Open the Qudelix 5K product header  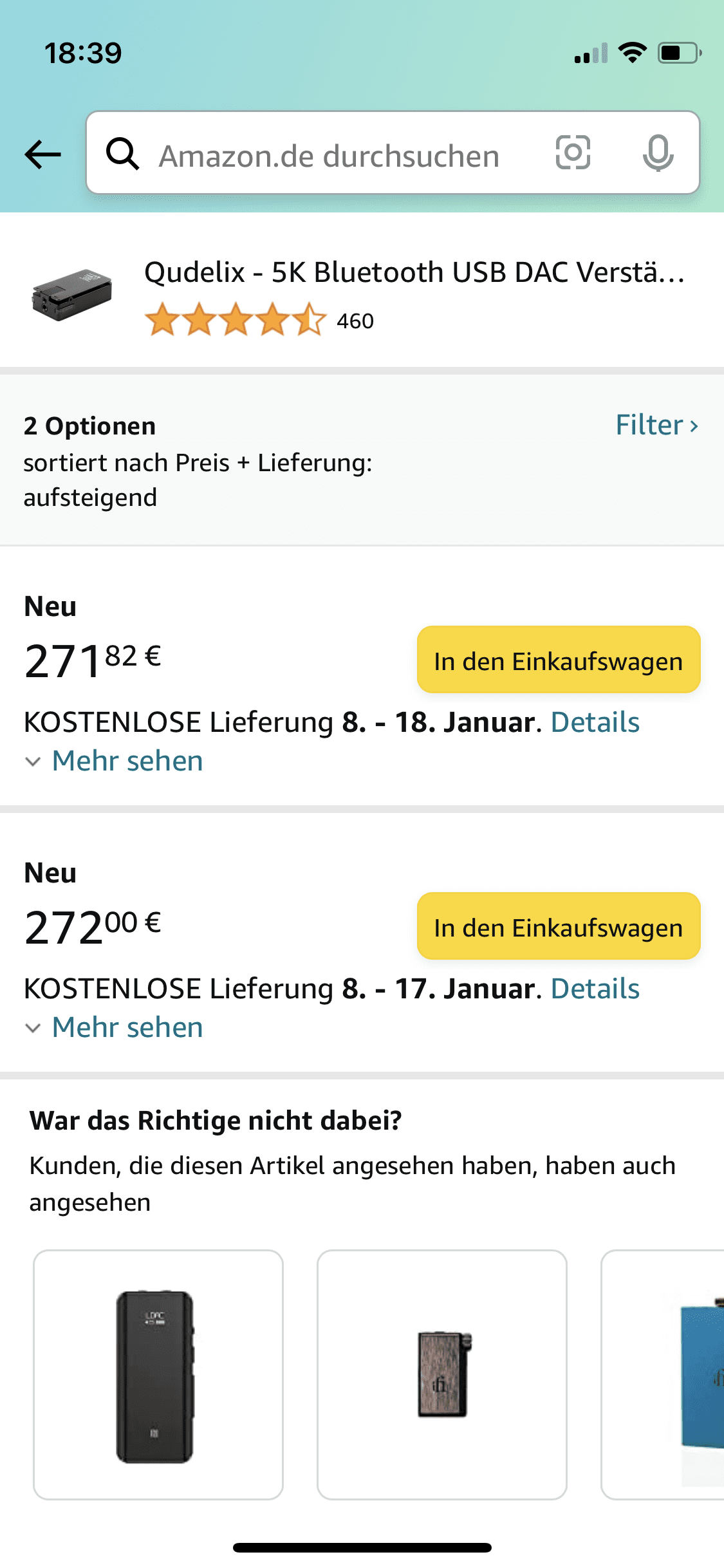click(x=362, y=294)
